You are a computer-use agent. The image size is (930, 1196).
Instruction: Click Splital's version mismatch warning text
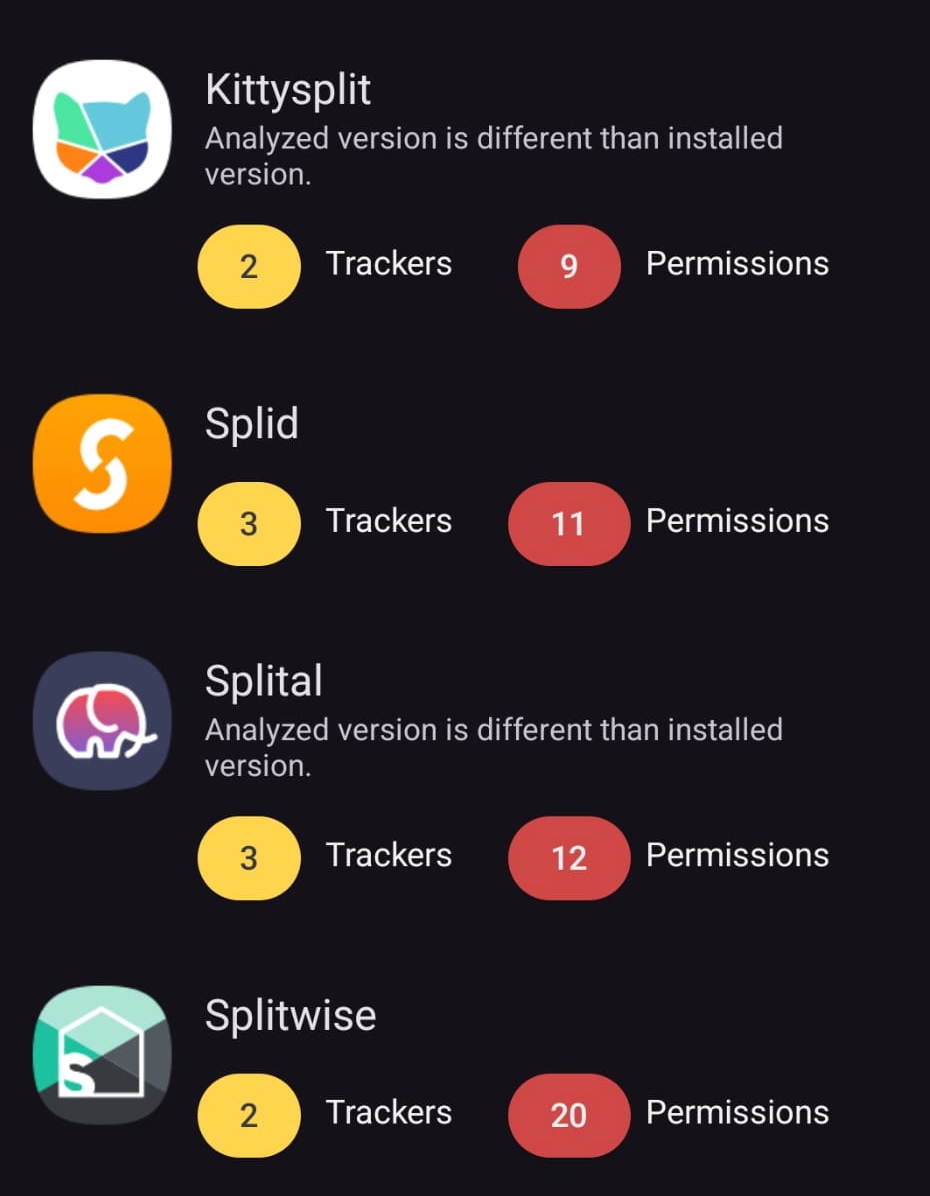pyautogui.click(x=494, y=746)
